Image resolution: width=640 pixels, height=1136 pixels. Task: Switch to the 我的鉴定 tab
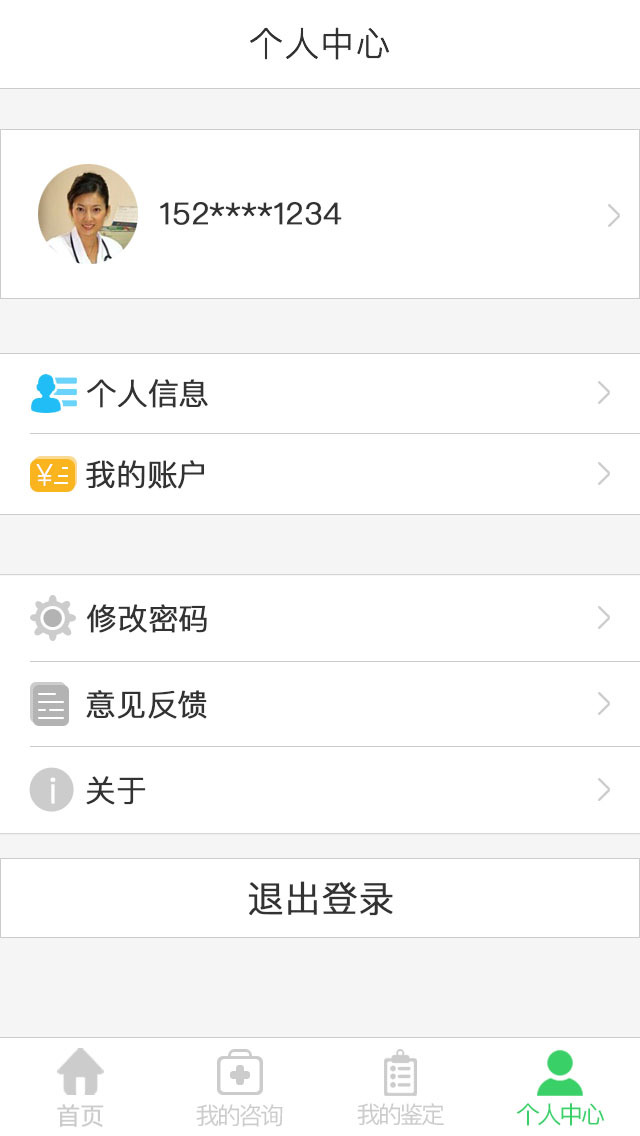[400, 1087]
